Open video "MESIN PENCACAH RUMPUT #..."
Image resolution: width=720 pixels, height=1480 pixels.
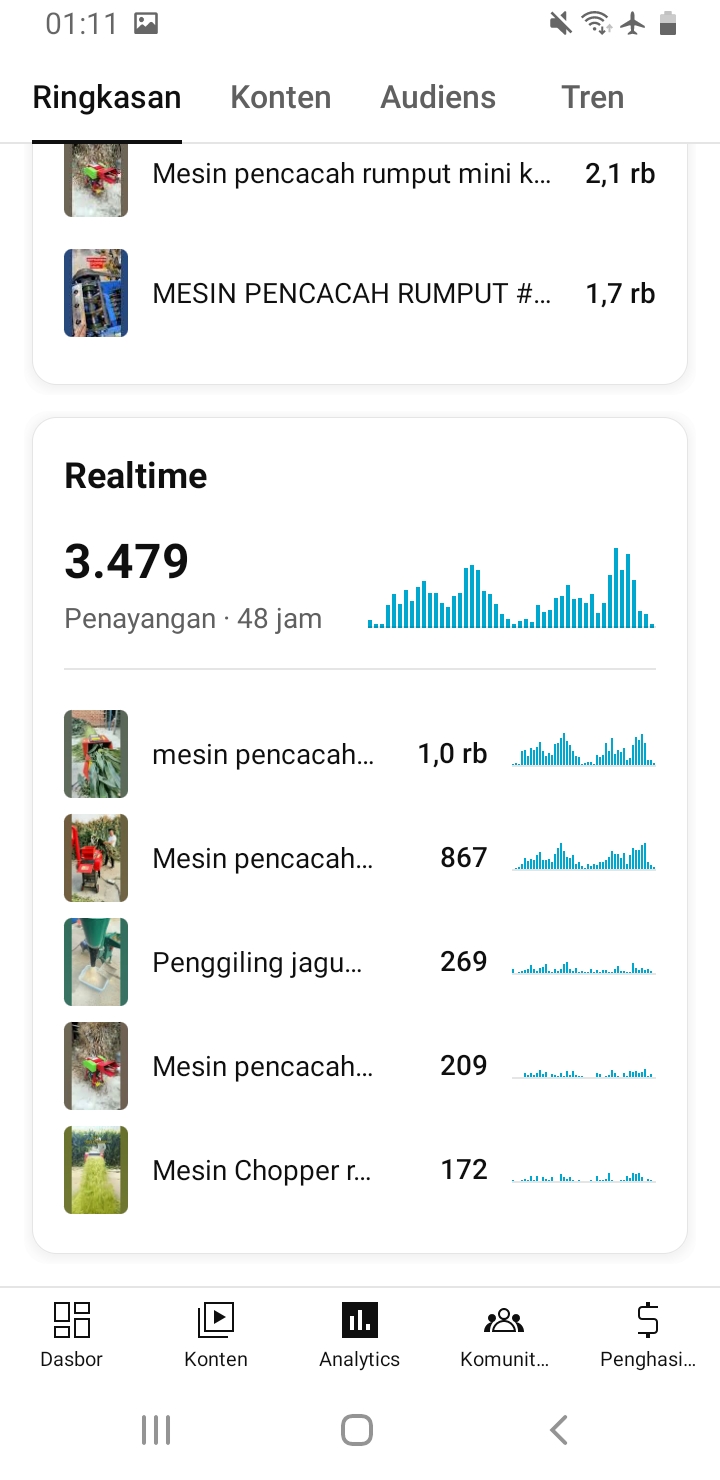tap(360, 293)
